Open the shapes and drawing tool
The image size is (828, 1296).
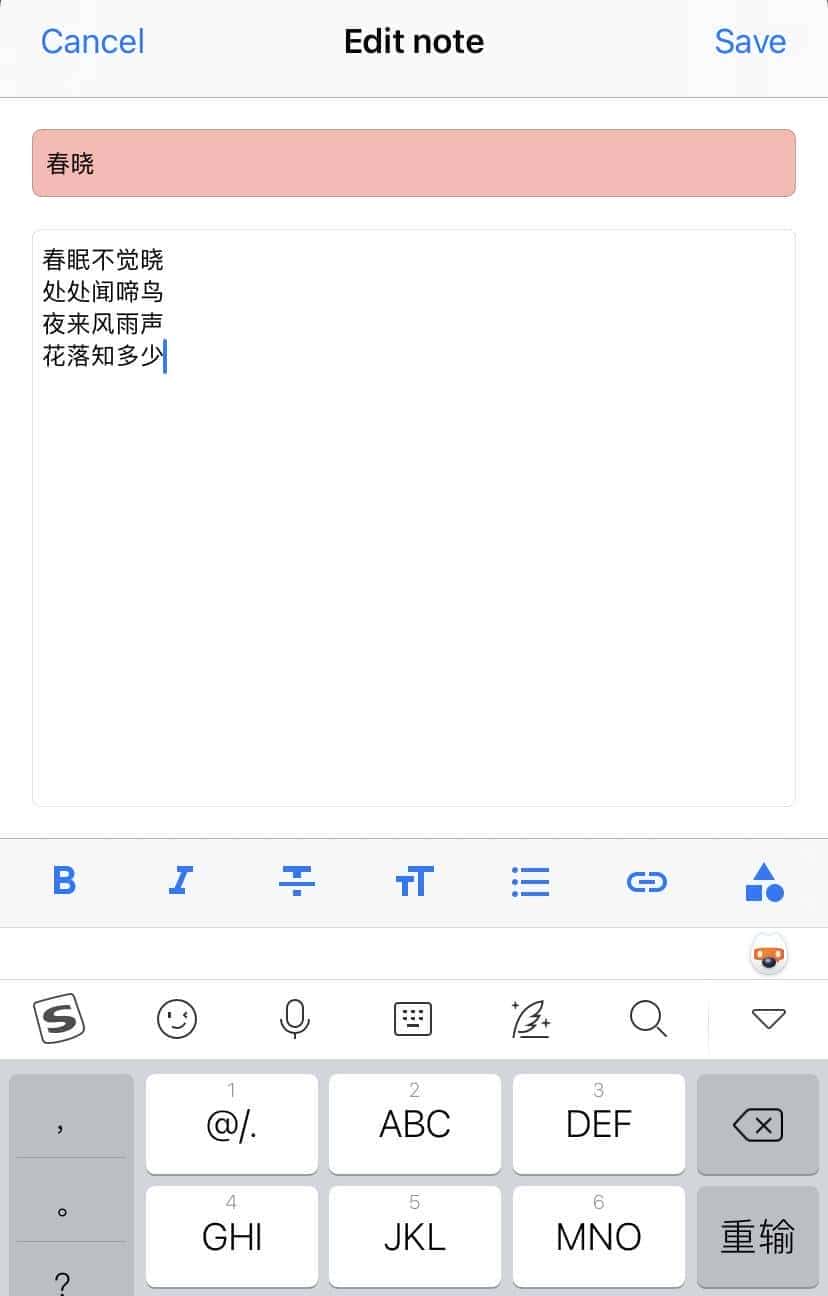point(764,882)
